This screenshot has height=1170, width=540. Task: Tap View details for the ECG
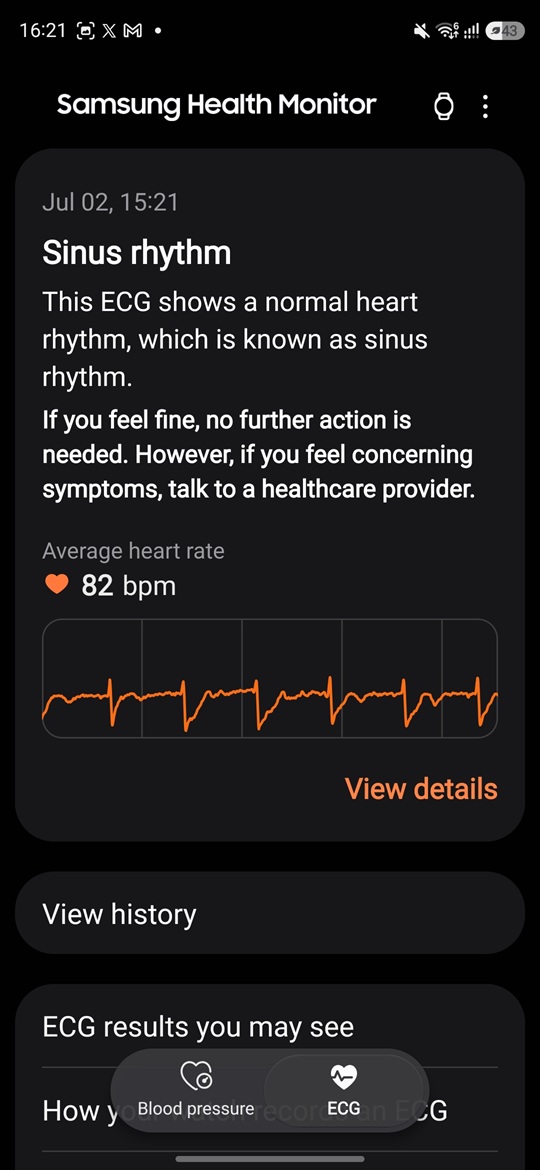click(x=421, y=789)
